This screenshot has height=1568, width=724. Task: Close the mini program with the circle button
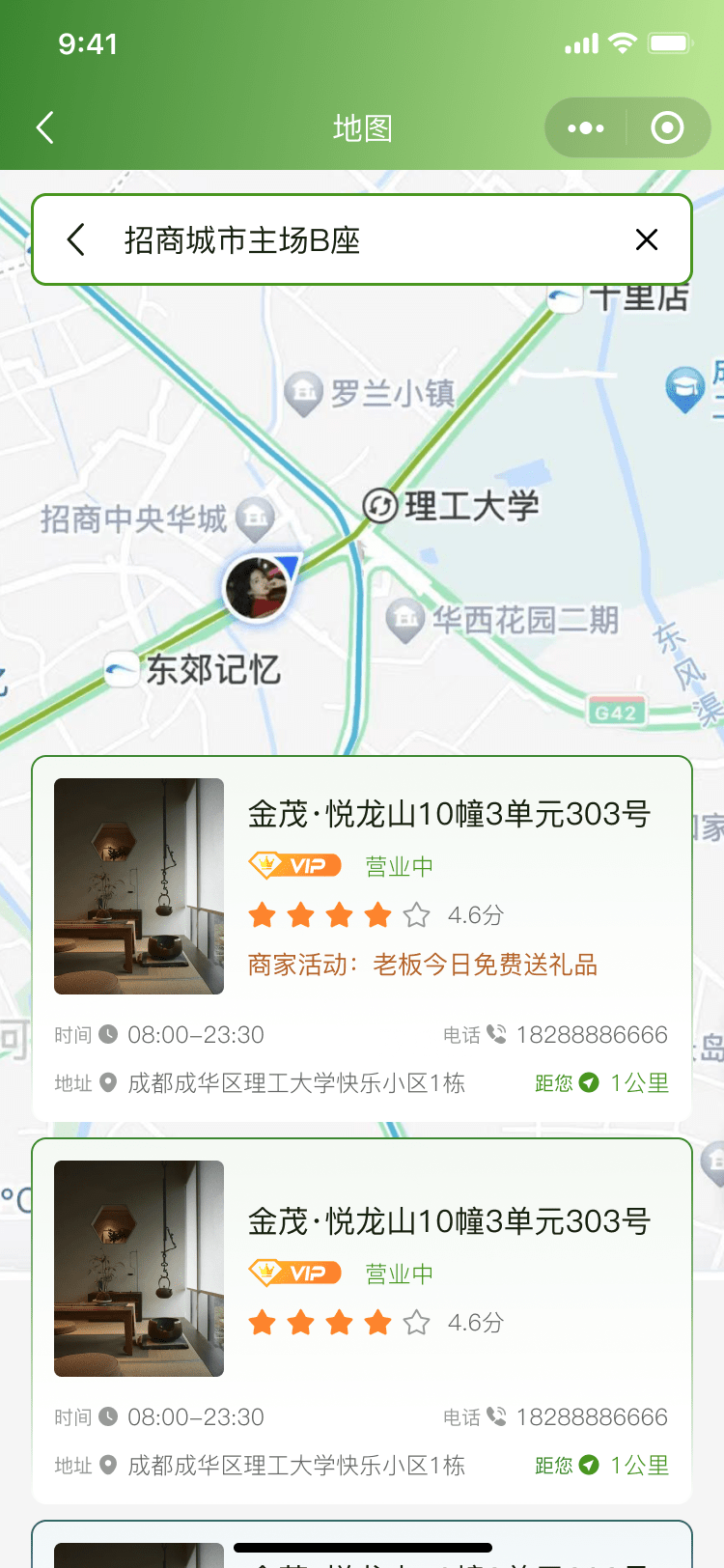click(x=667, y=127)
